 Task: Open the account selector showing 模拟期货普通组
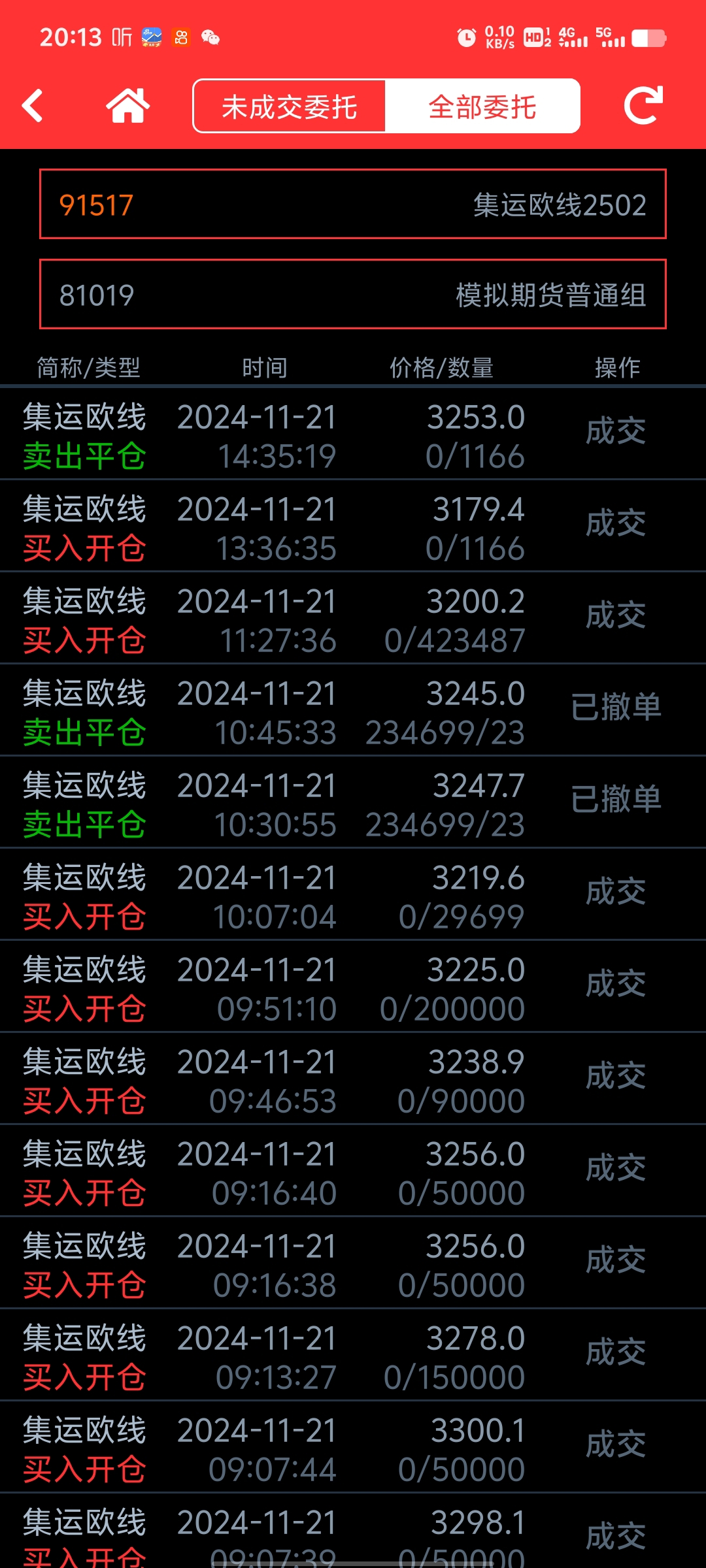click(x=353, y=295)
